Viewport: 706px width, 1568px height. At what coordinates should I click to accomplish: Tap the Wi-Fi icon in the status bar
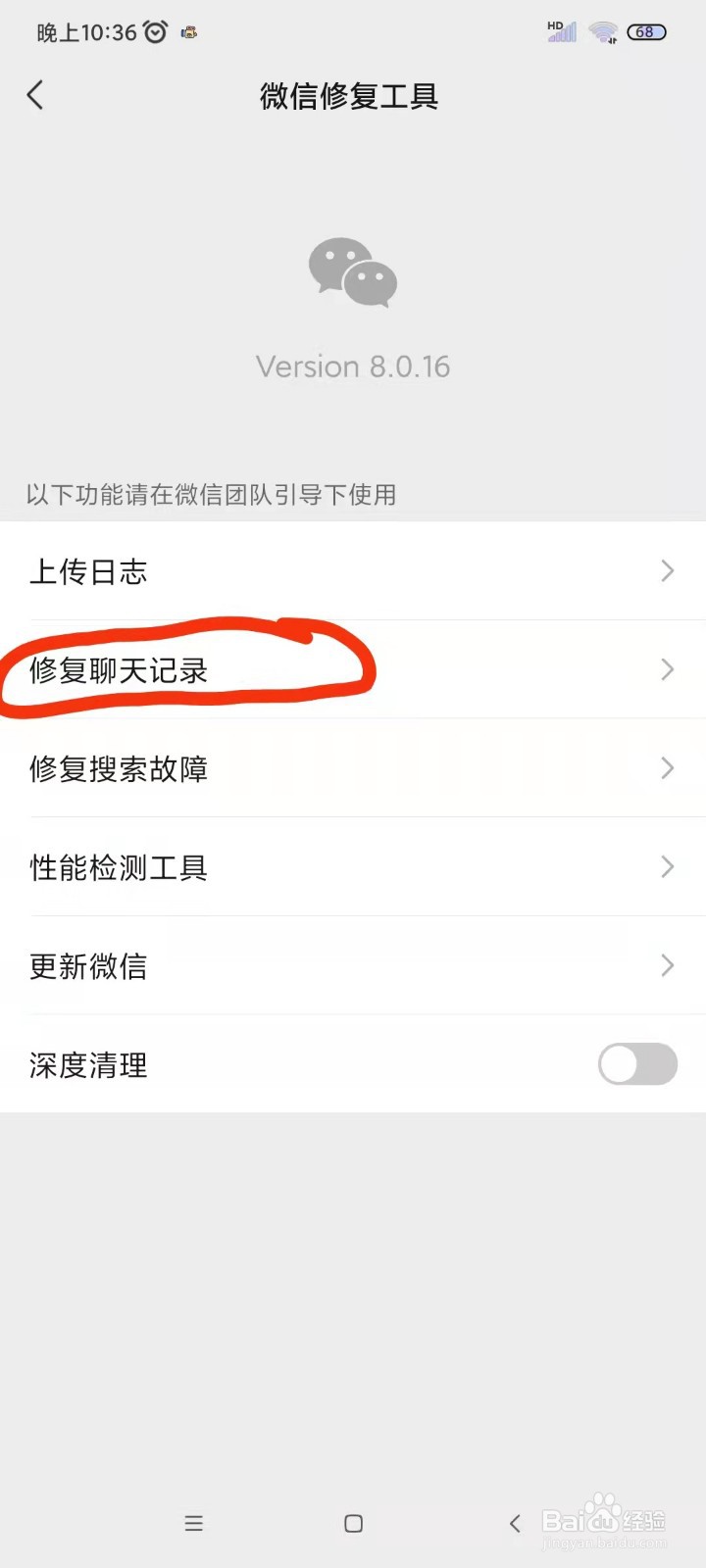click(602, 31)
